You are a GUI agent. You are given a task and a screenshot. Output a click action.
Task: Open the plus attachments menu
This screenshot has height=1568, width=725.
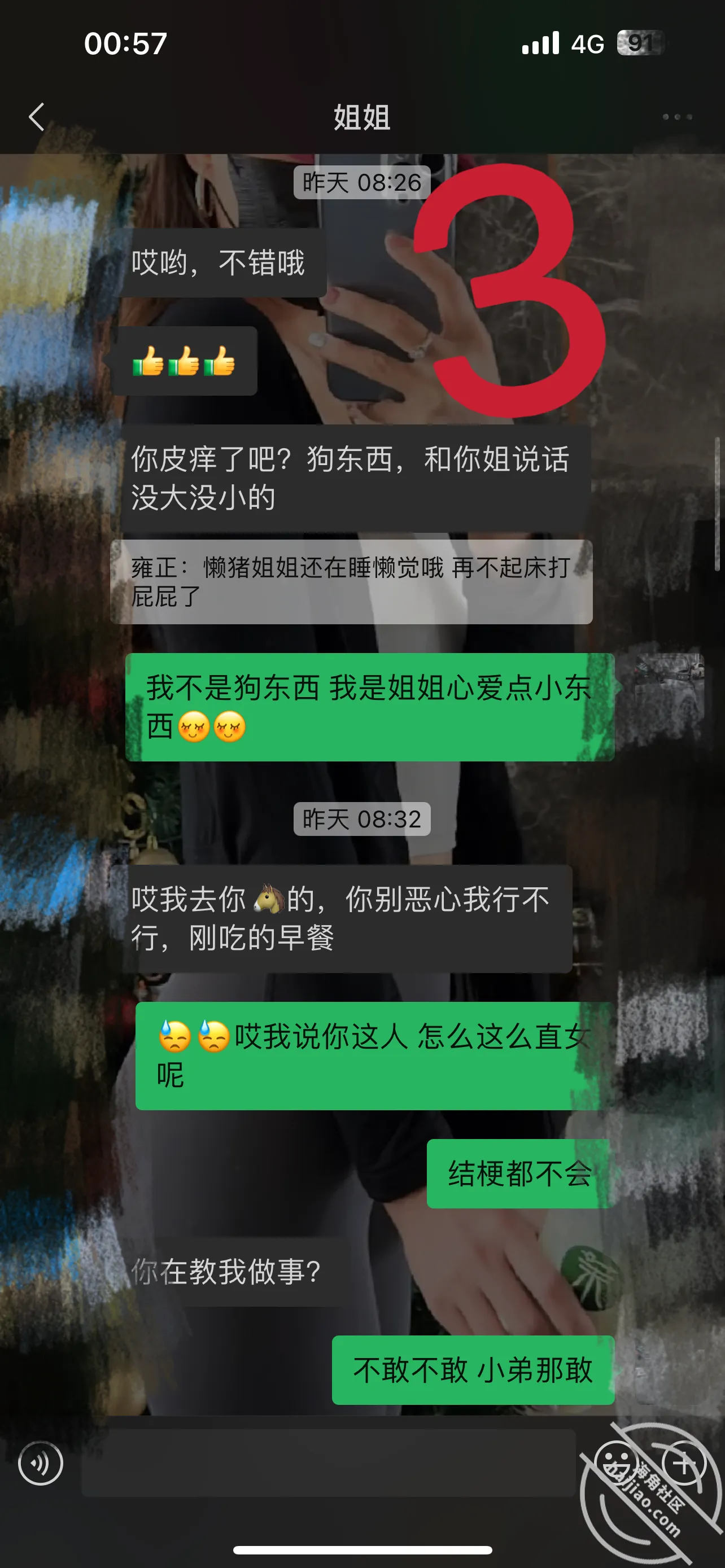684,1464
